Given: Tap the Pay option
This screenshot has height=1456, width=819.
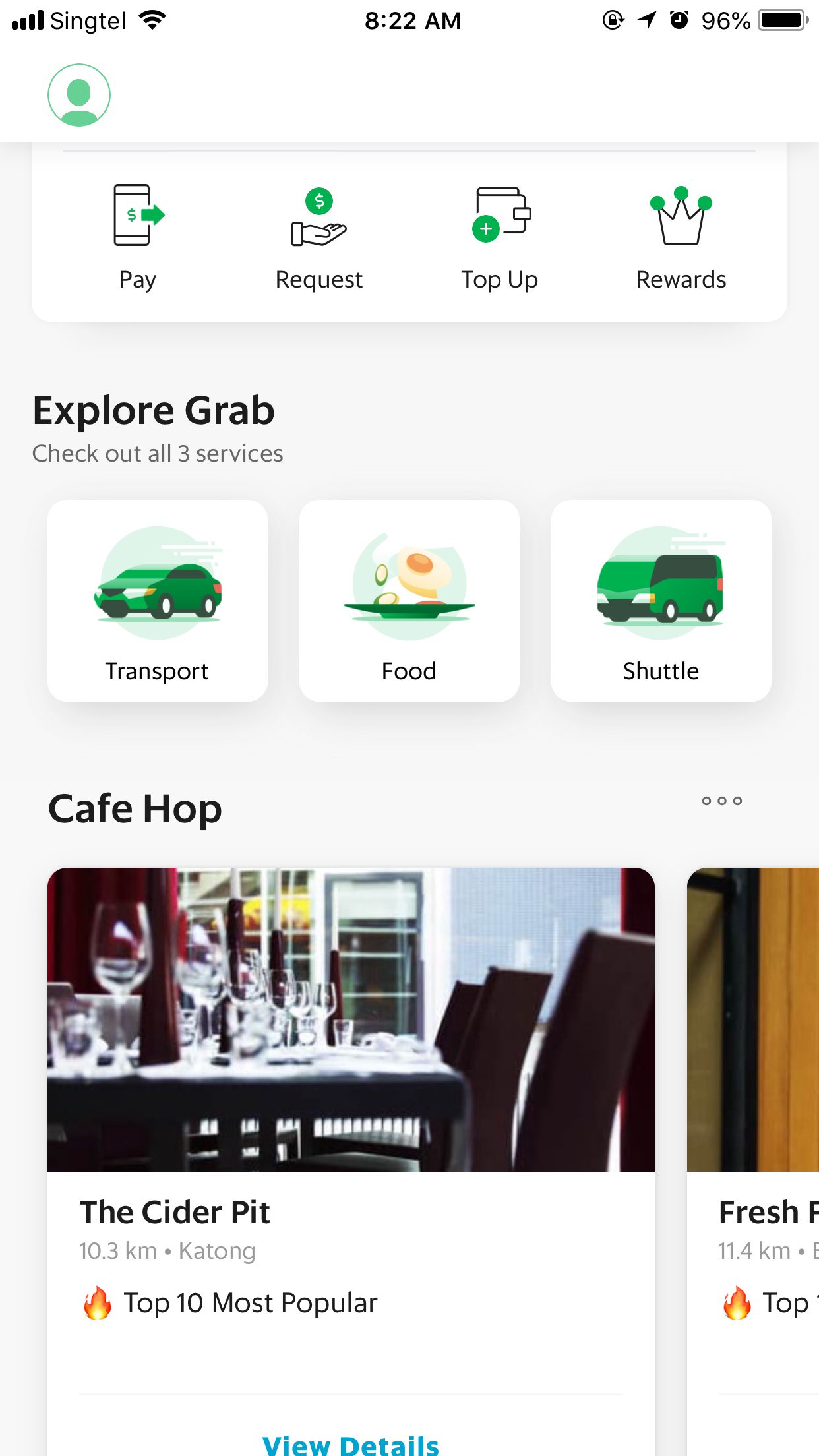Looking at the screenshot, I should coord(138,237).
